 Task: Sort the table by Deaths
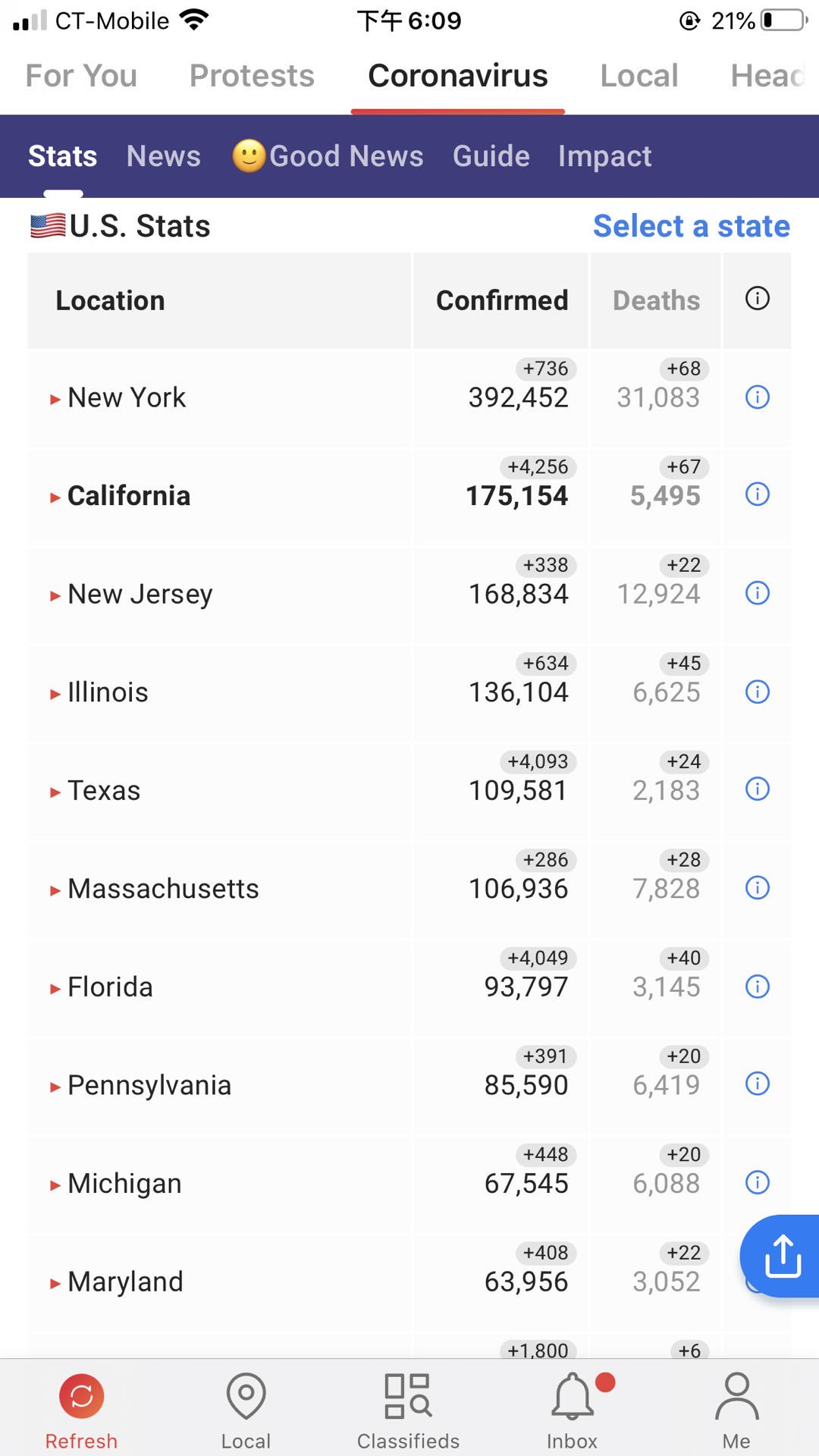[x=656, y=300]
